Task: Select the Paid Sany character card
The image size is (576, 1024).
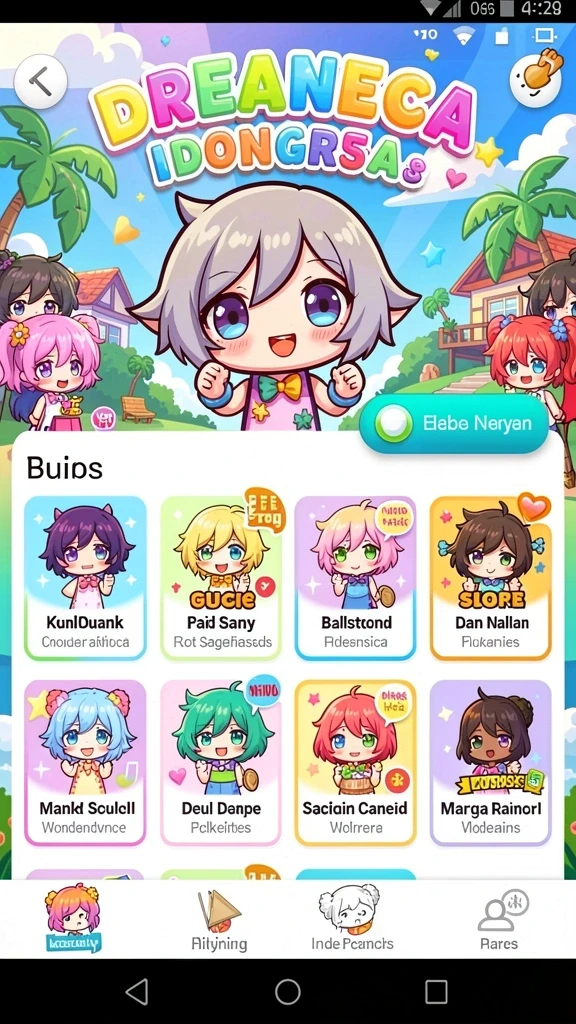Action: (222, 578)
